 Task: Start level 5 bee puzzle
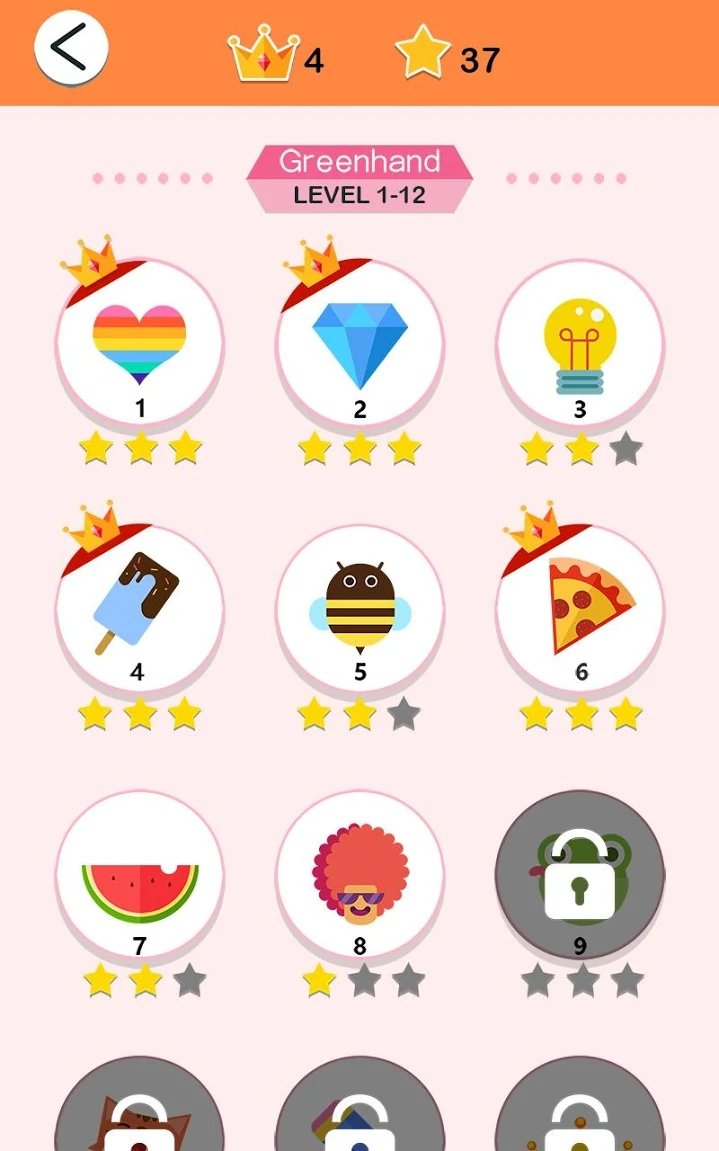(360, 608)
